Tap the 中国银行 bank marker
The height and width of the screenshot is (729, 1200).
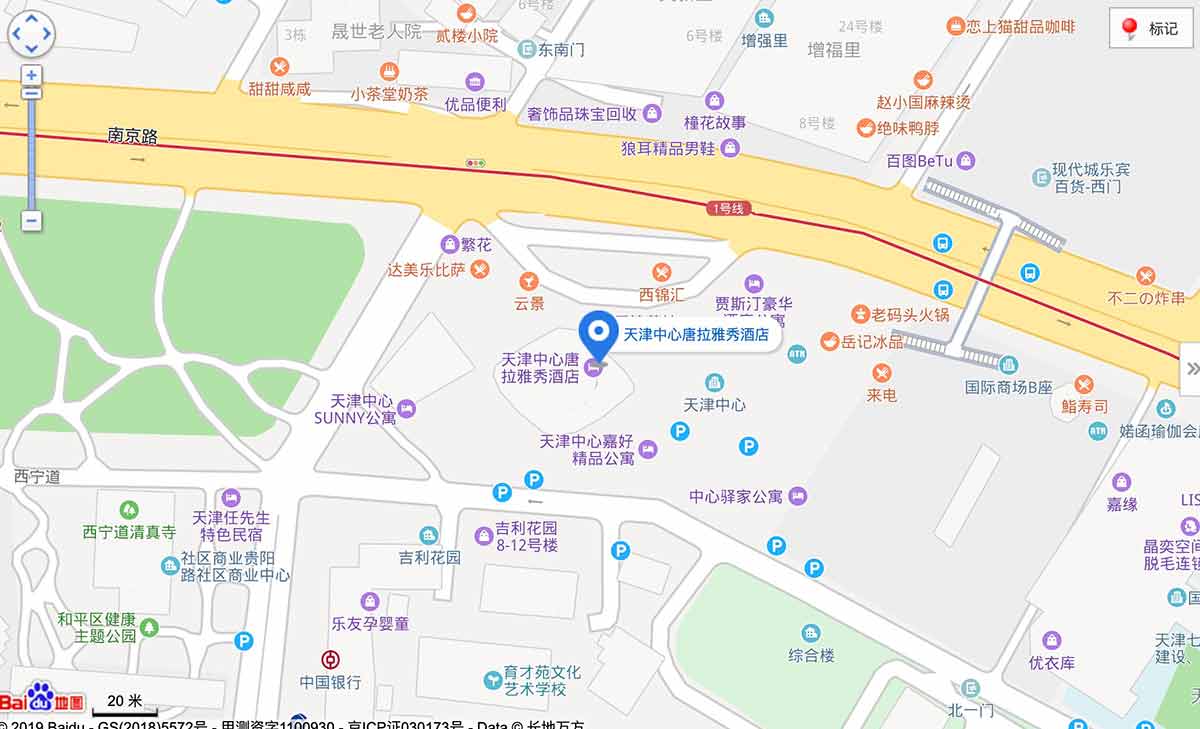click(329, 660)
